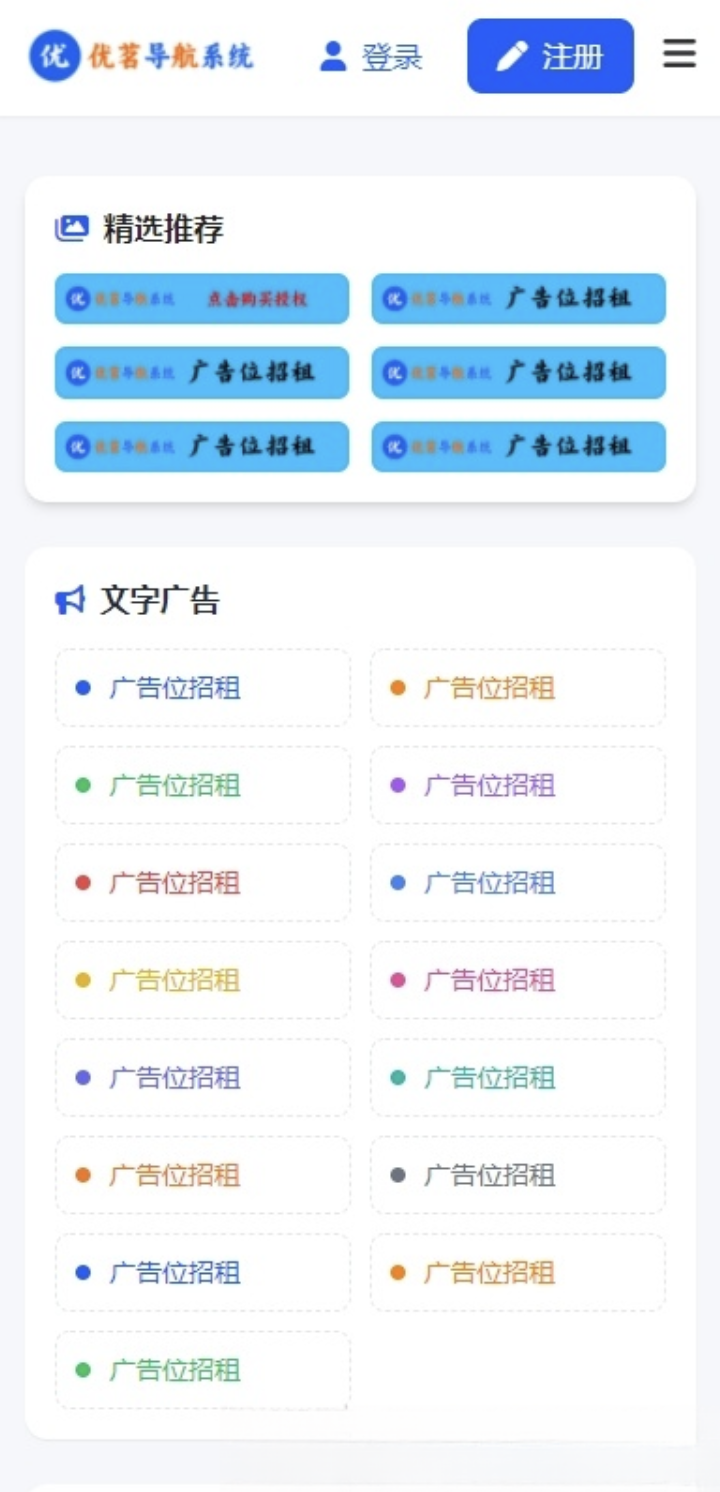The height and width of the screenshot is (1492, 720).
Task: Click the gray dot ad marker
Action: click(x=398, y=1175)
